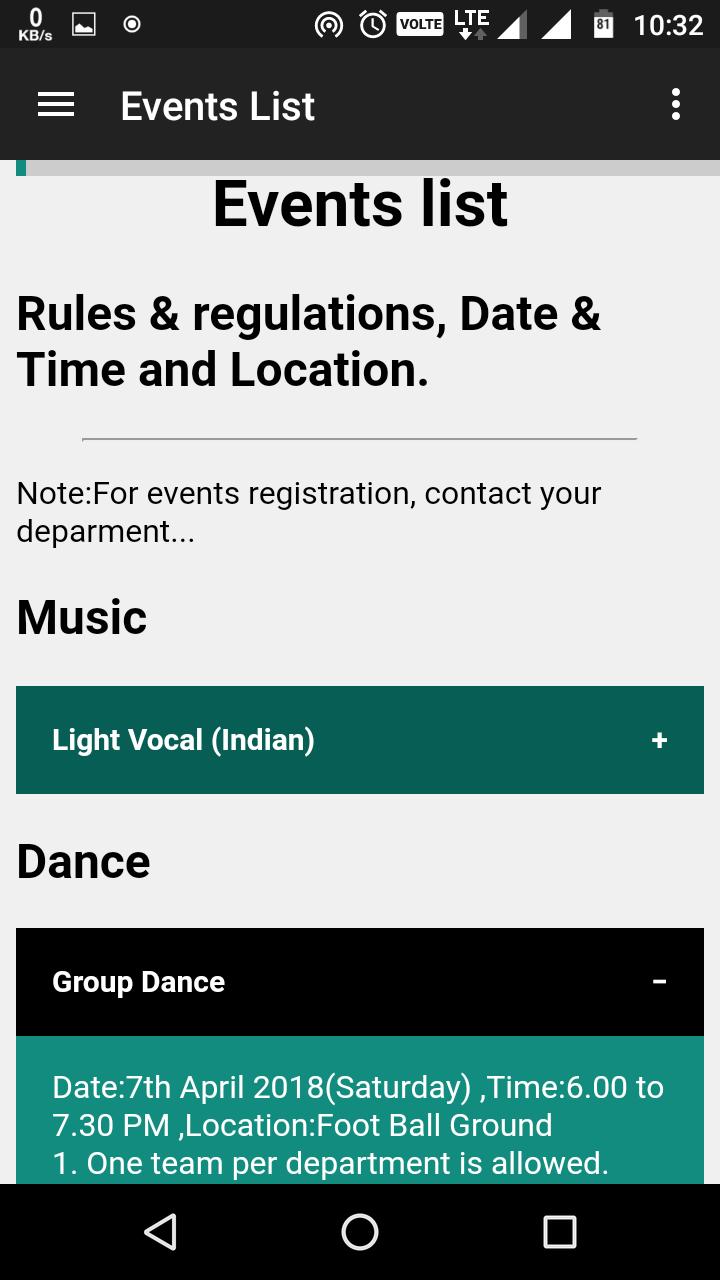Go to the home screen

(360, 1232)
